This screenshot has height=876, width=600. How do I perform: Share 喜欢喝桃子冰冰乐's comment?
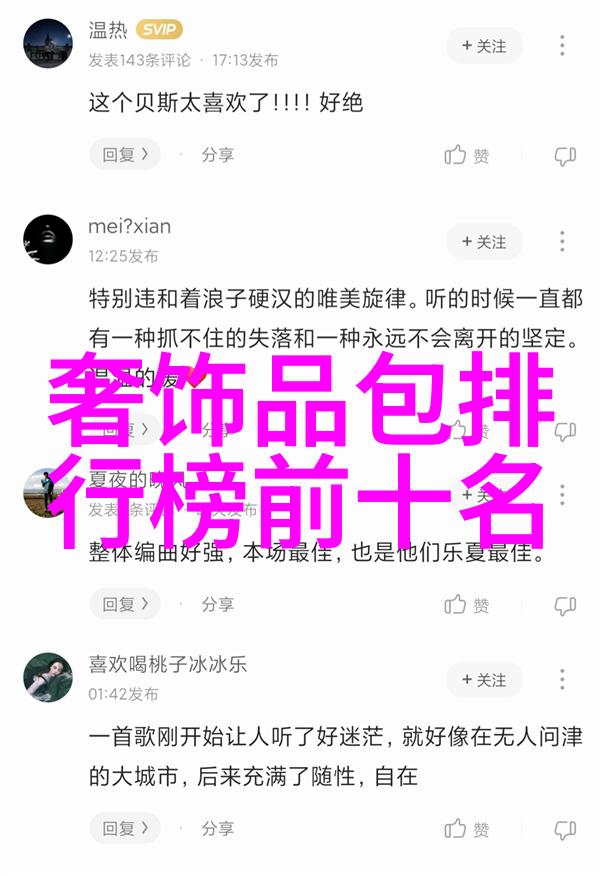(x=217, y=828)
